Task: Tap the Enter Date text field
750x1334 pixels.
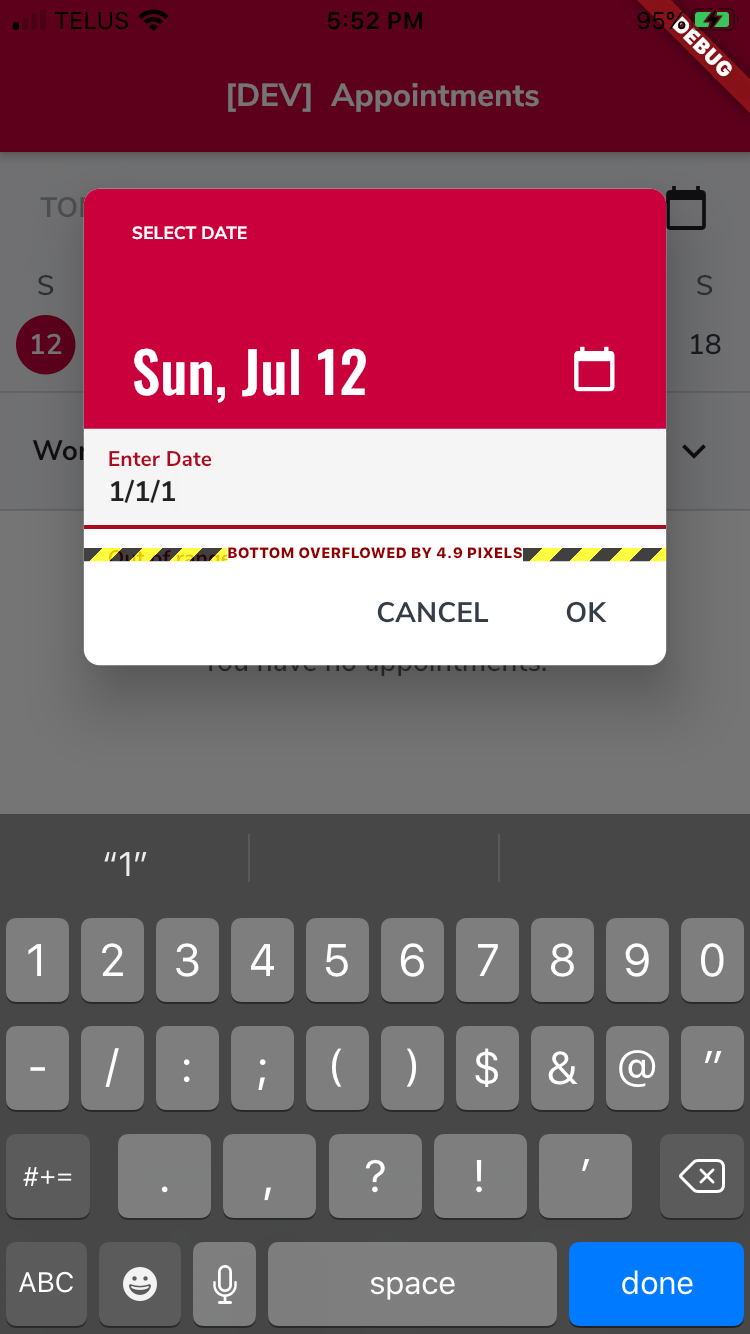Action: (375, 478)
